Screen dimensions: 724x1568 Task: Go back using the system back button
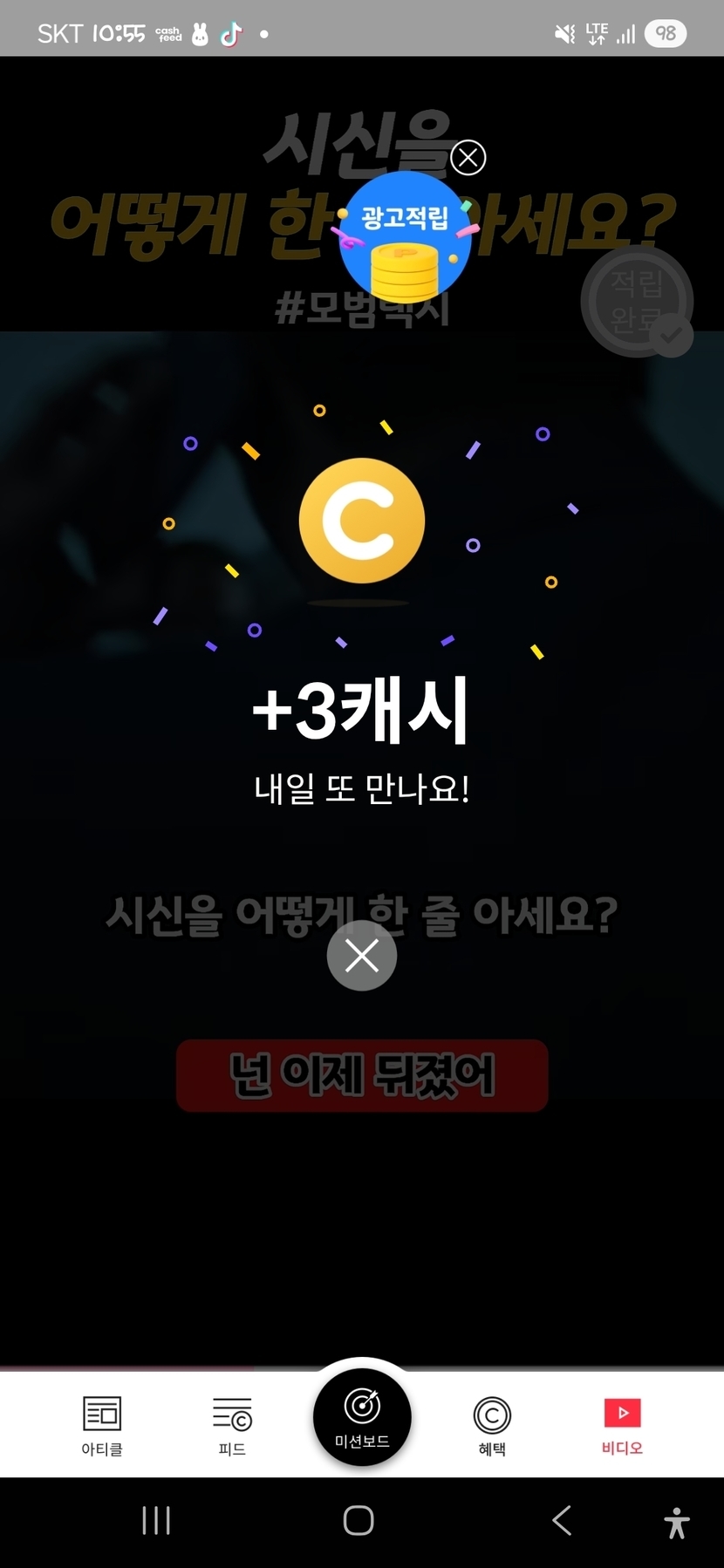tap(562, 1521)
